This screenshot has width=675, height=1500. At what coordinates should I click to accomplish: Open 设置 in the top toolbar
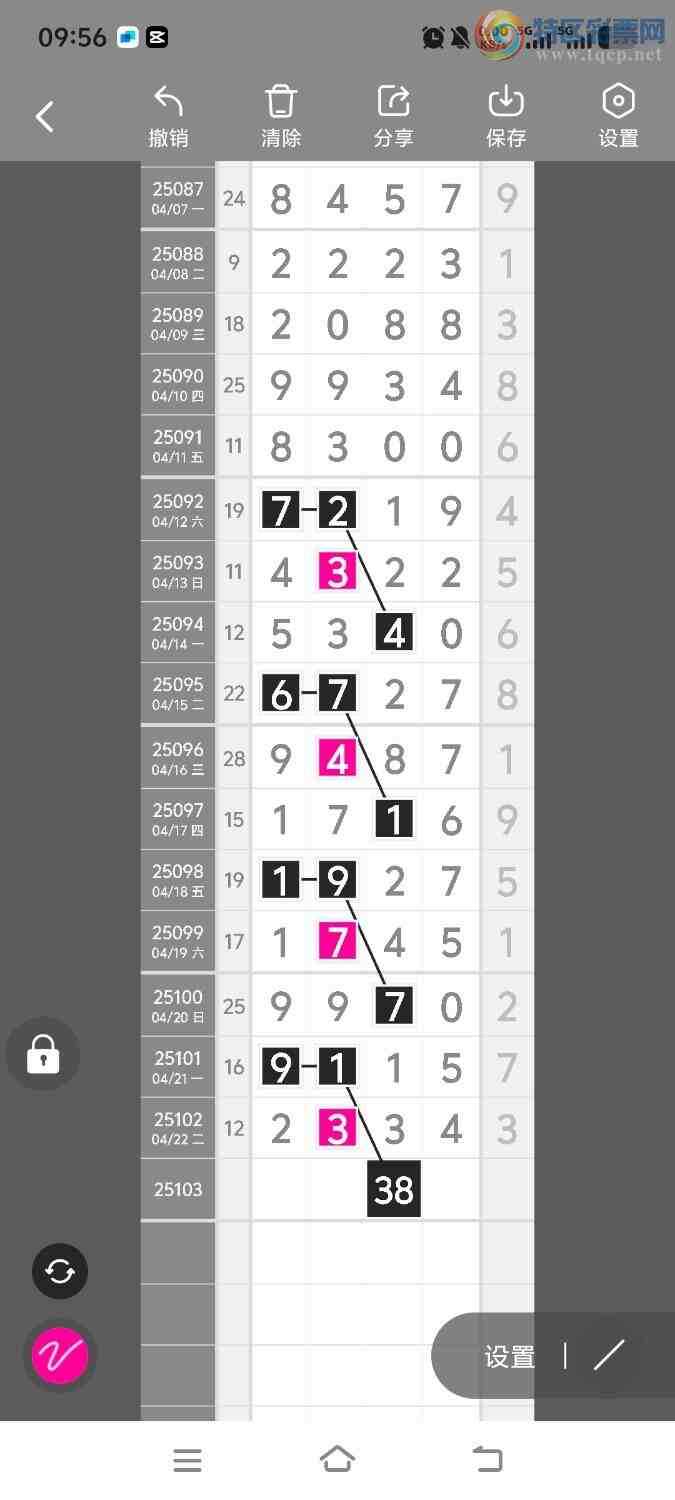618,117
